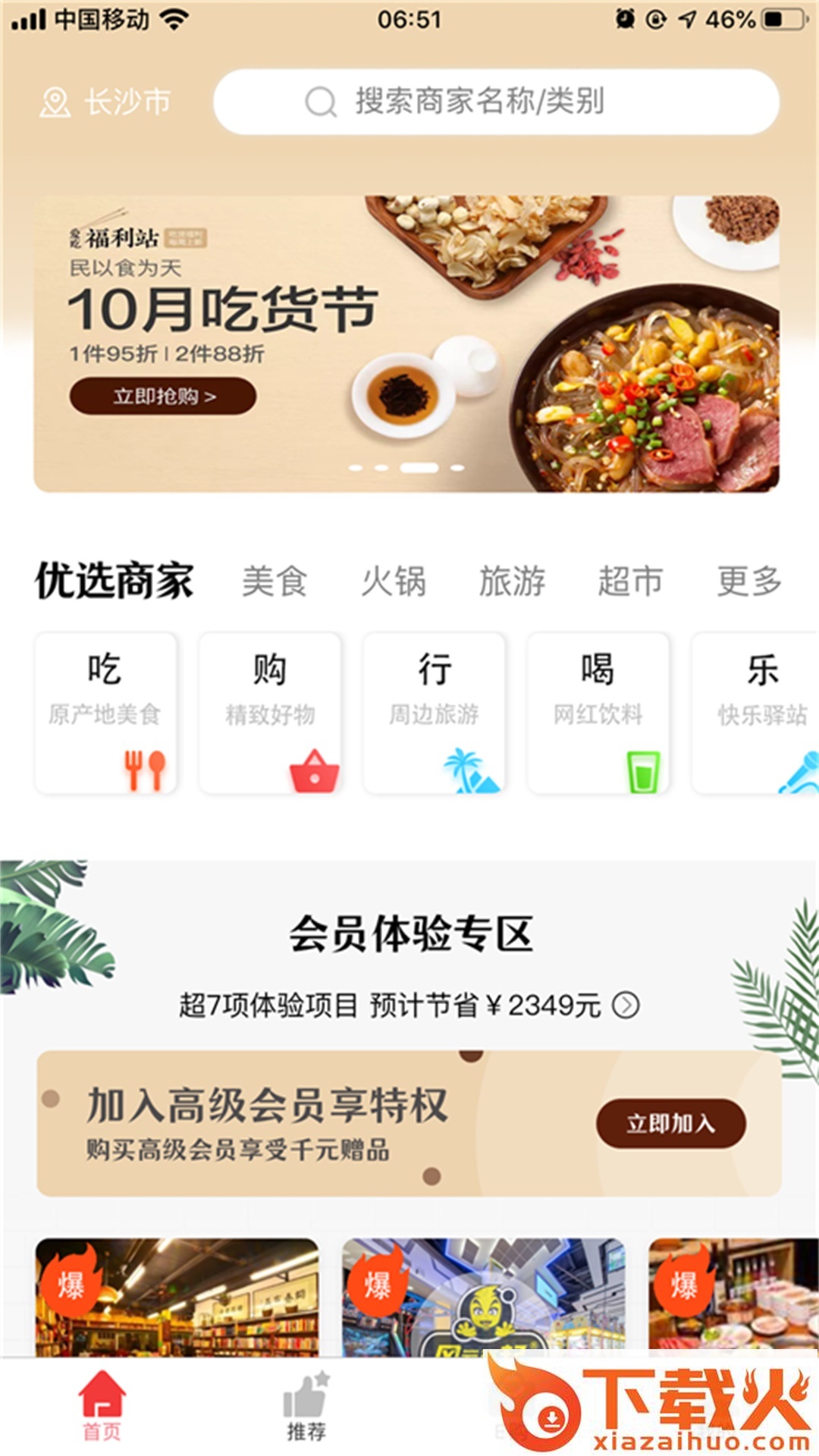Open the 吃 原产地美食 card
The height and width of the screenshot is (1456, 819).
click(105, 713)
